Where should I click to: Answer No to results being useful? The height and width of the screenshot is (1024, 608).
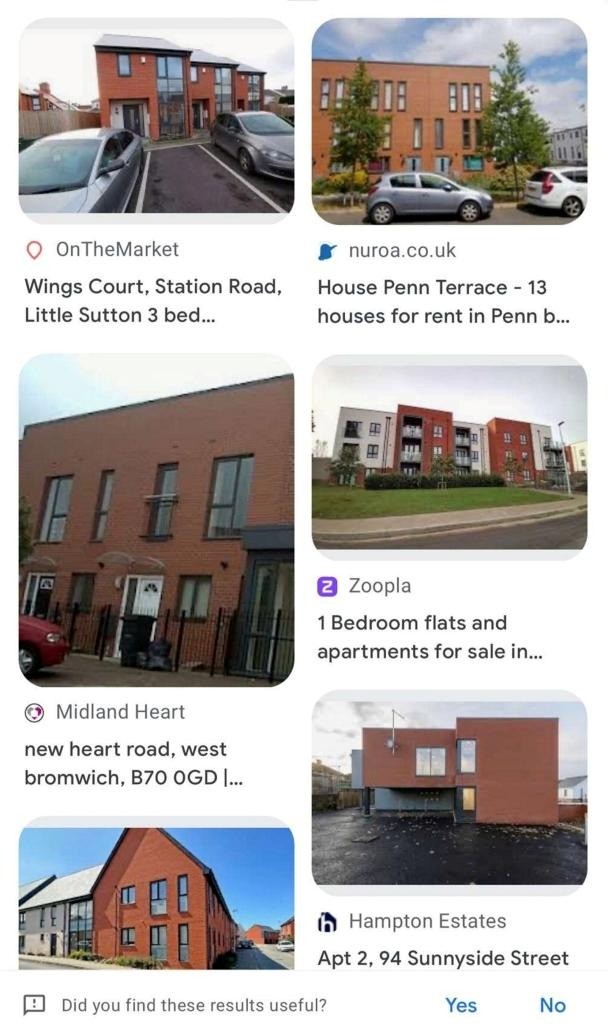[x=552, y=1005]
